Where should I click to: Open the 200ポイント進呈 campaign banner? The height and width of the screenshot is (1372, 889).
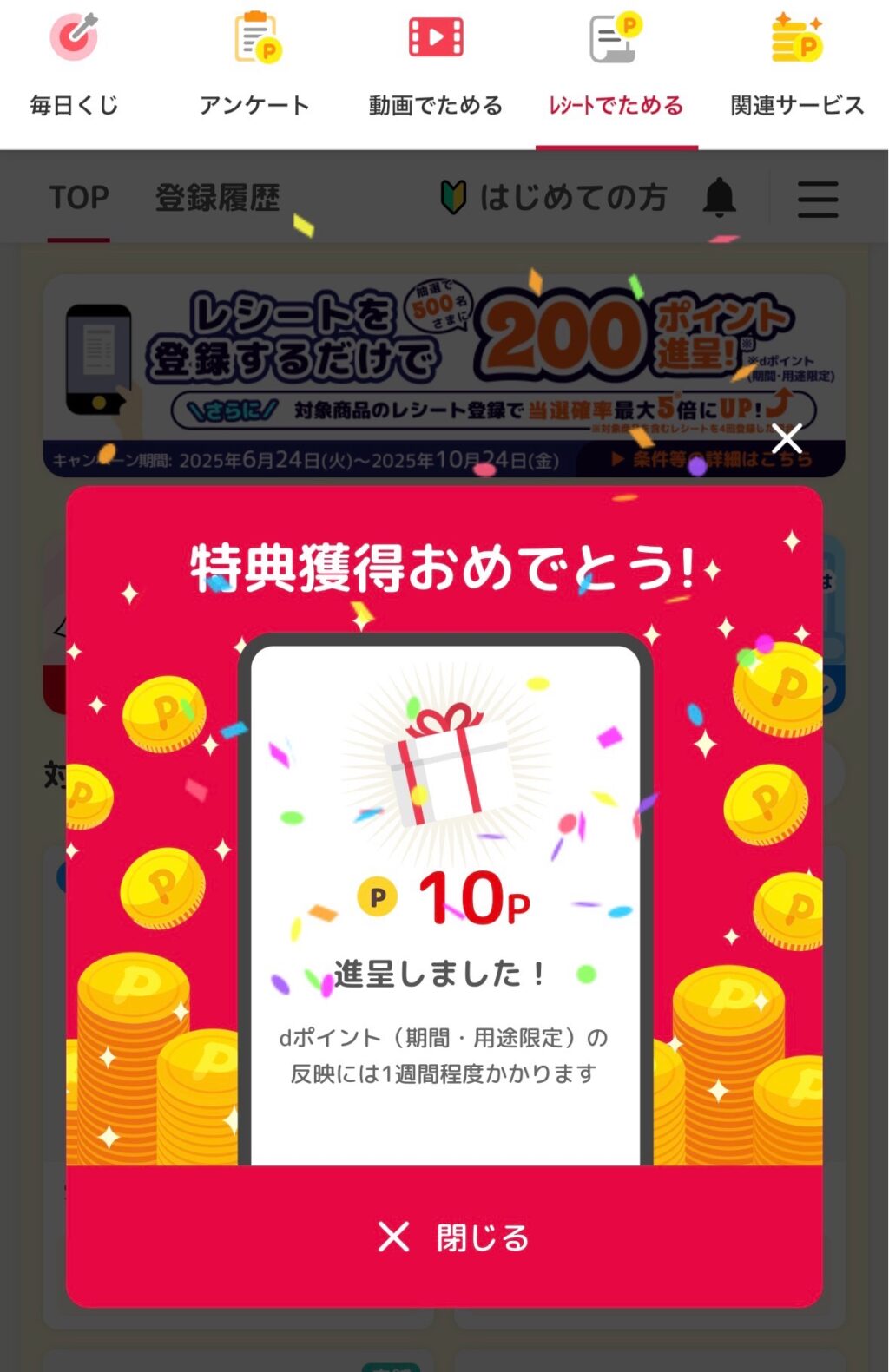(x=444, y=364)
